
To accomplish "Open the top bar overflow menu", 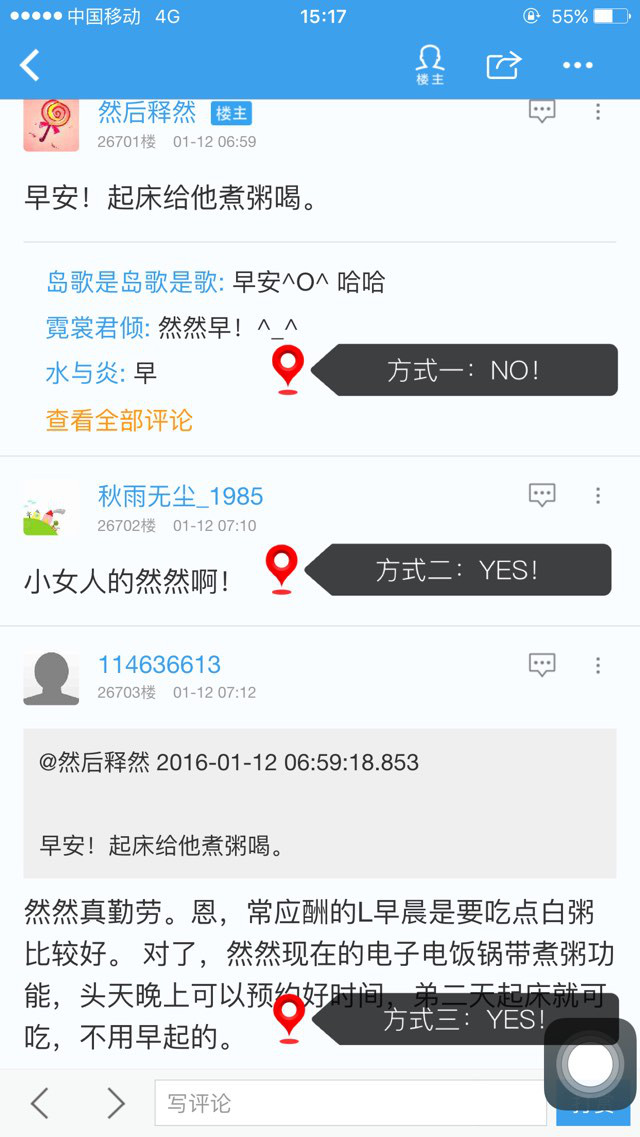I will tap(578, 65).
